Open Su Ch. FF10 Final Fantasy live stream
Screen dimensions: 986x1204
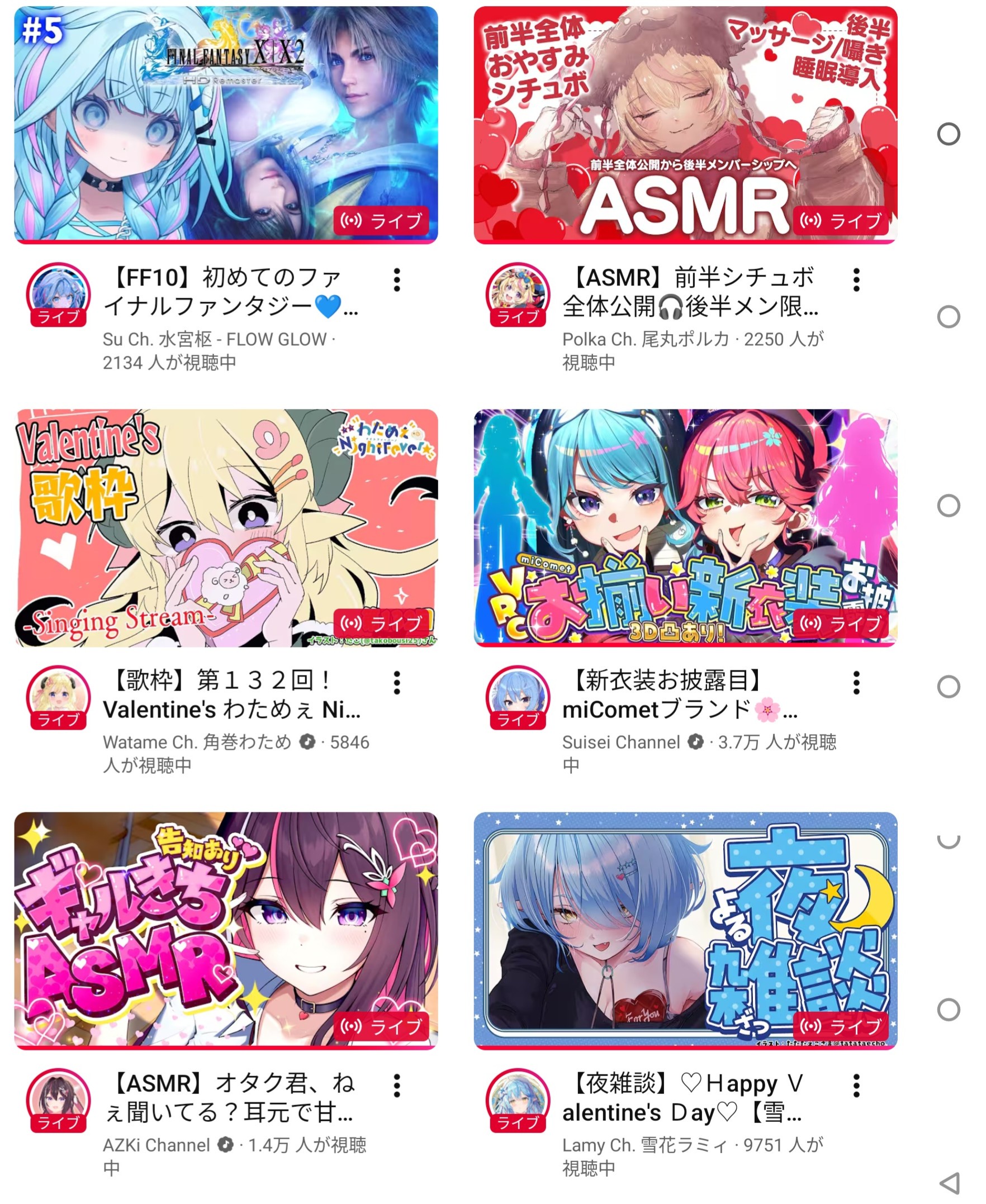[x=226, y=125]
